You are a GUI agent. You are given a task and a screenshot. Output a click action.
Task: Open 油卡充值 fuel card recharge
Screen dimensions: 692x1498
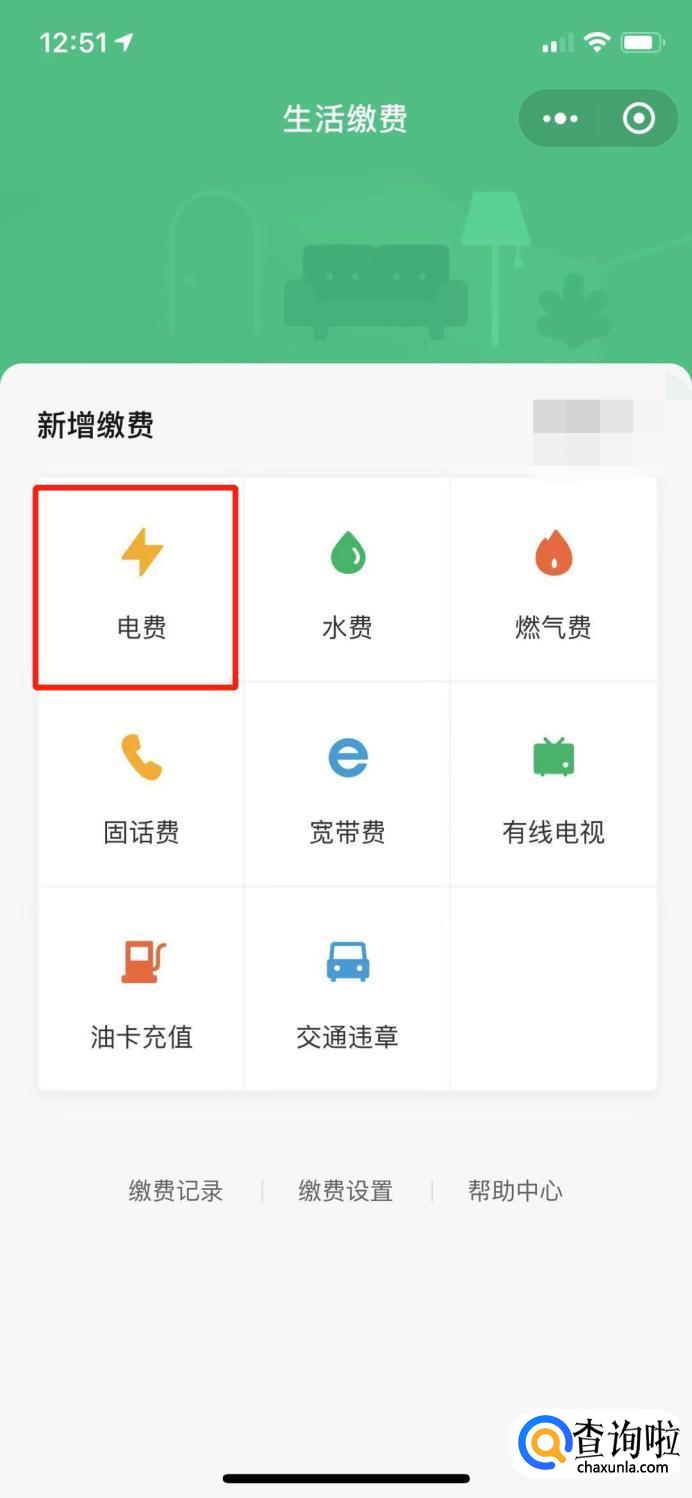click(141, 993)
